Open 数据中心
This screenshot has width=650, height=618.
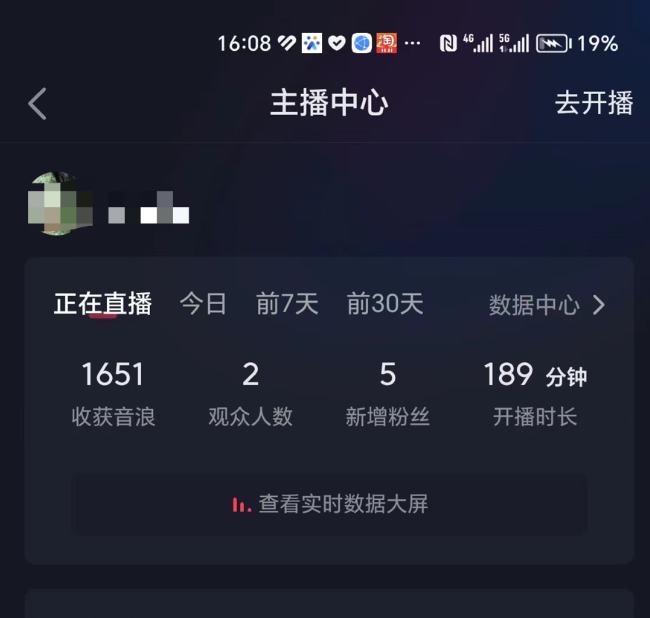pyautogui.click(x=547, y=305)
